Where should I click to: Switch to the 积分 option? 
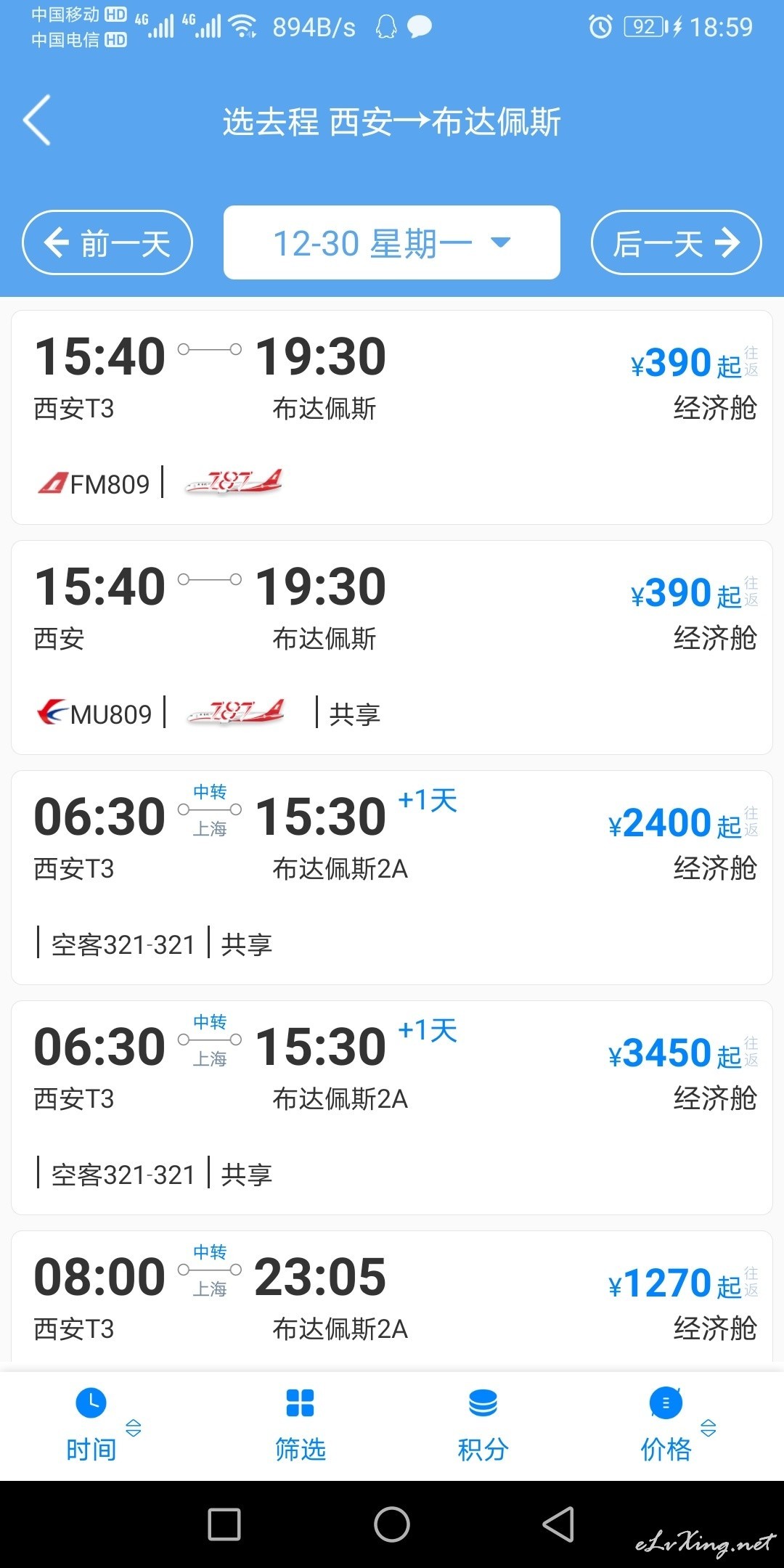pos(483,1426)
